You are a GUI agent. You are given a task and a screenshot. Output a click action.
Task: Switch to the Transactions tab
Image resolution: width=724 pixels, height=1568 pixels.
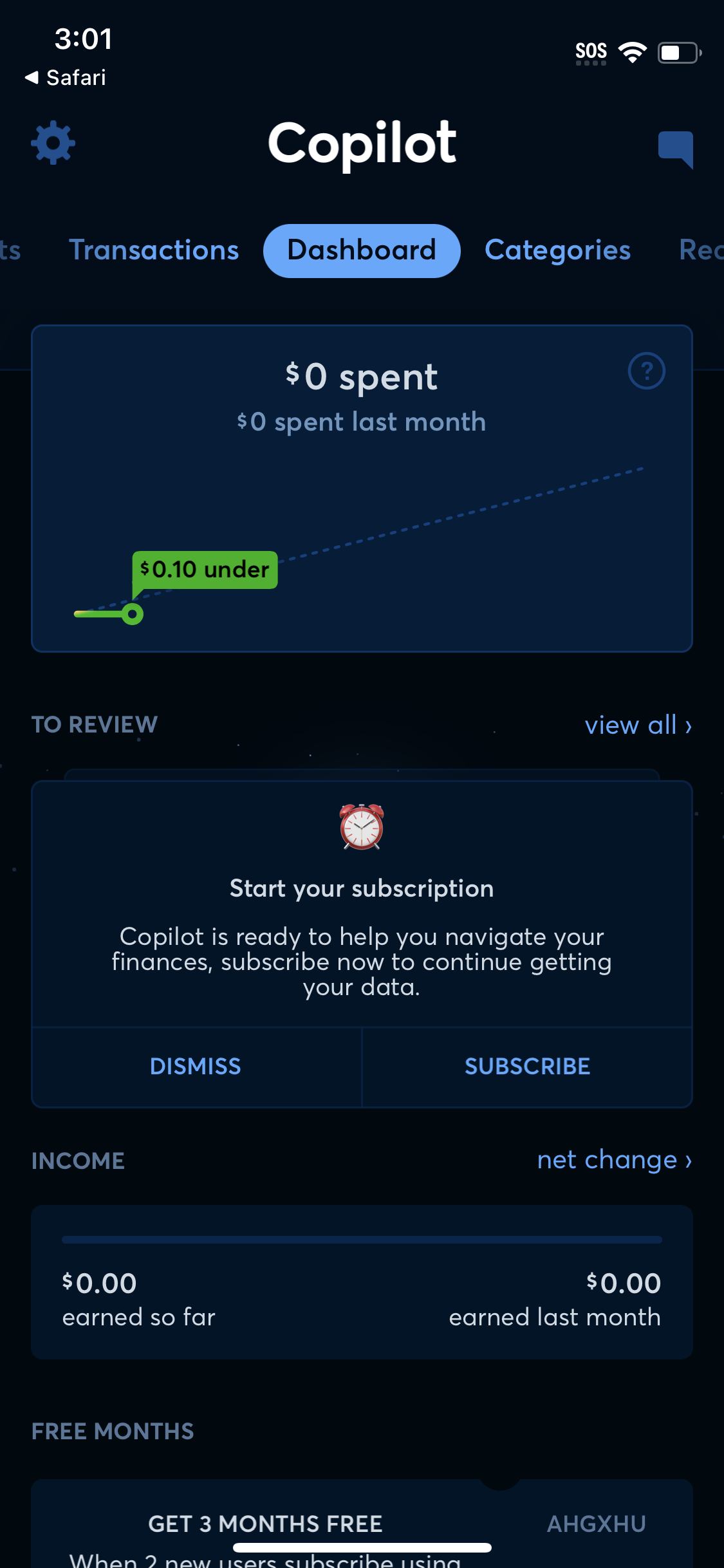coord(154,250)
